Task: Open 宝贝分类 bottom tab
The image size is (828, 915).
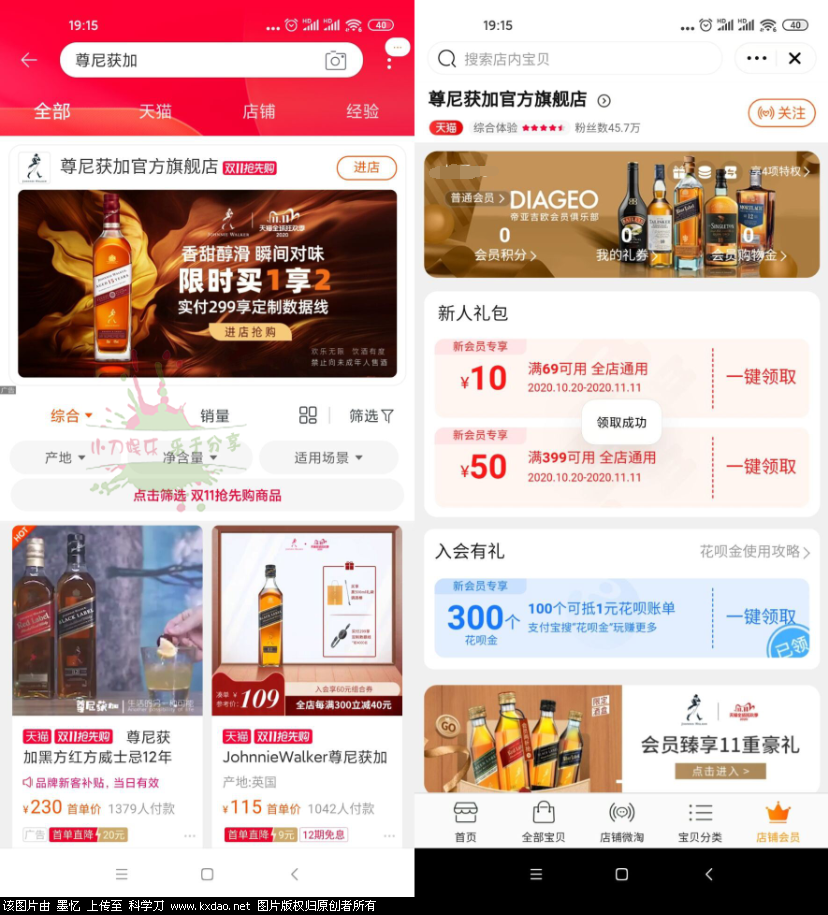Action: coord(700,821)
